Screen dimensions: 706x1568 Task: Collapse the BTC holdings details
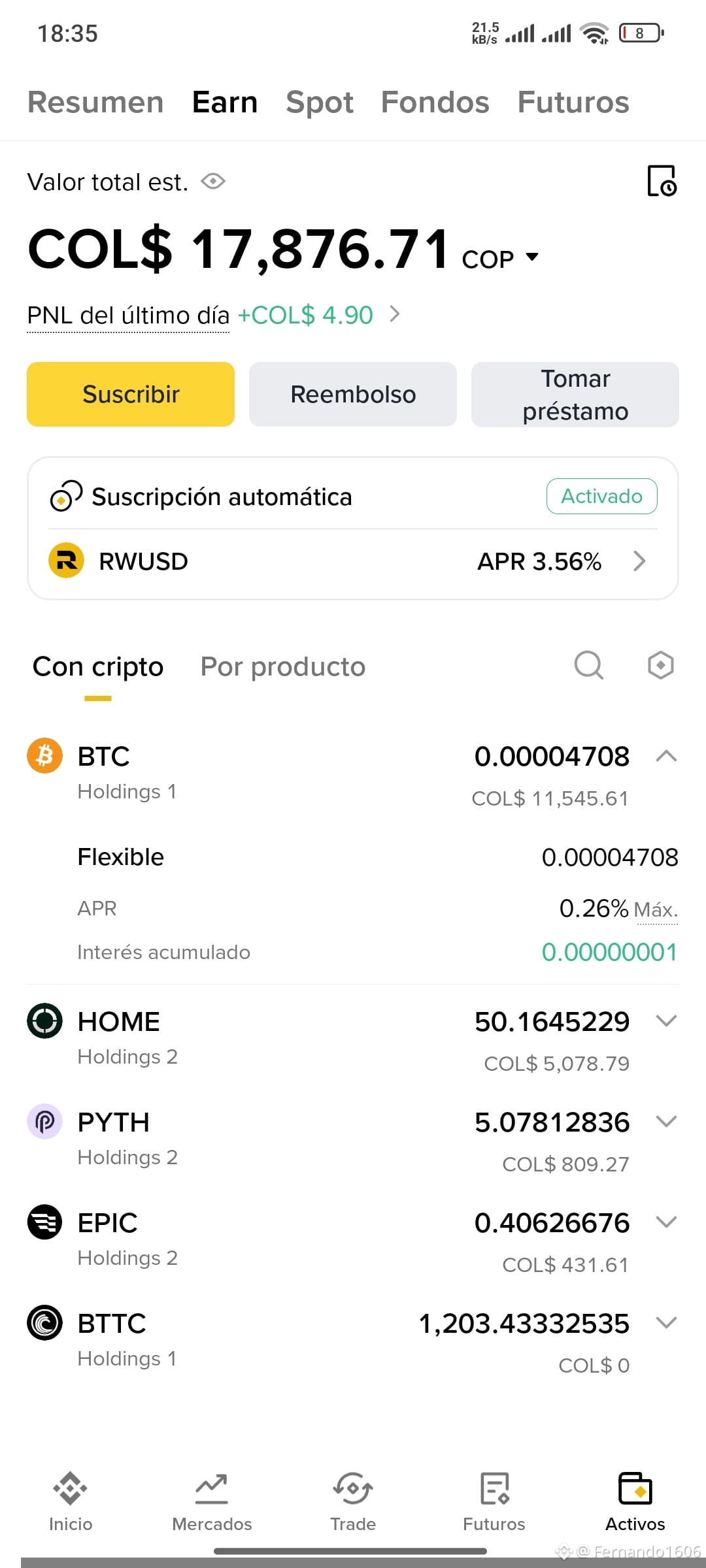[x=666, y=756]
